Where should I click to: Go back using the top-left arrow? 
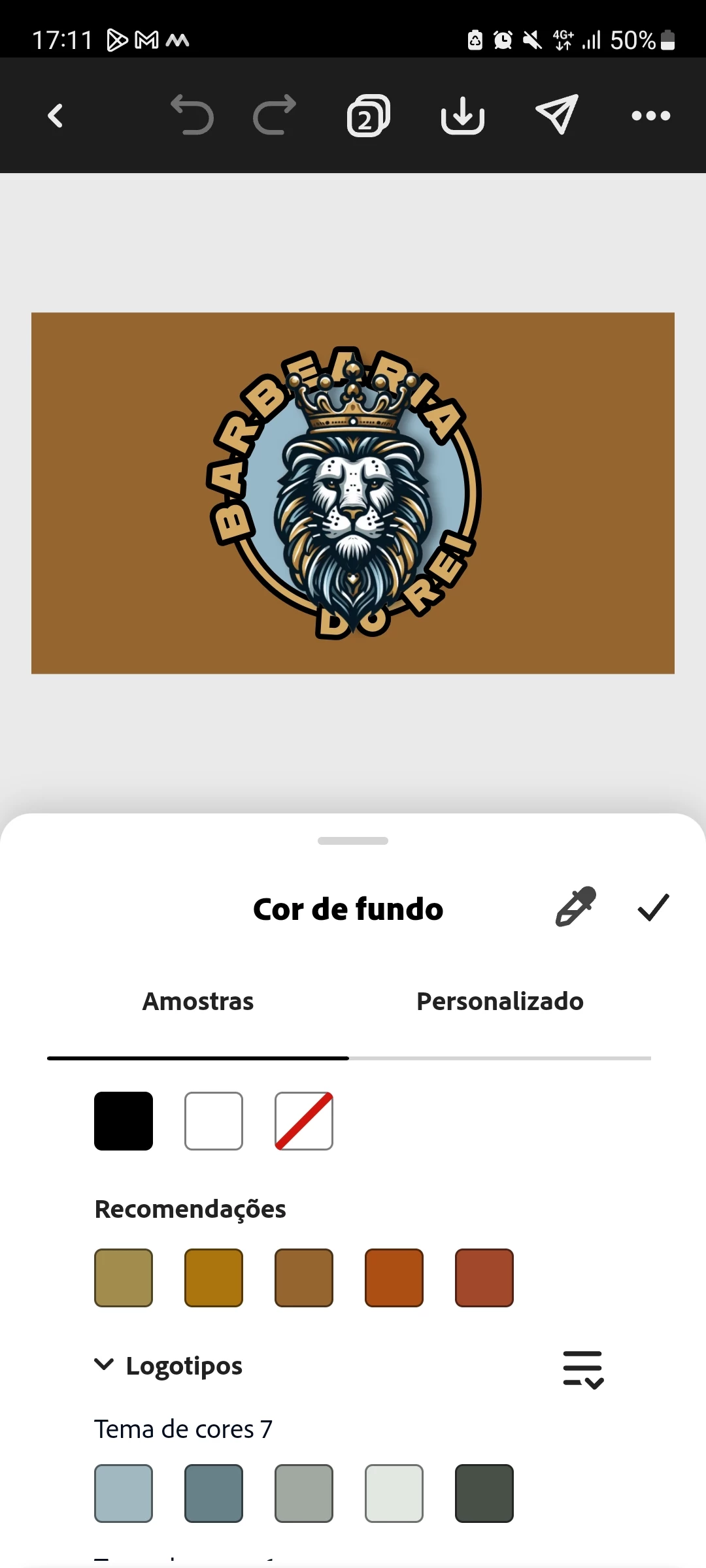pos(56,116)
